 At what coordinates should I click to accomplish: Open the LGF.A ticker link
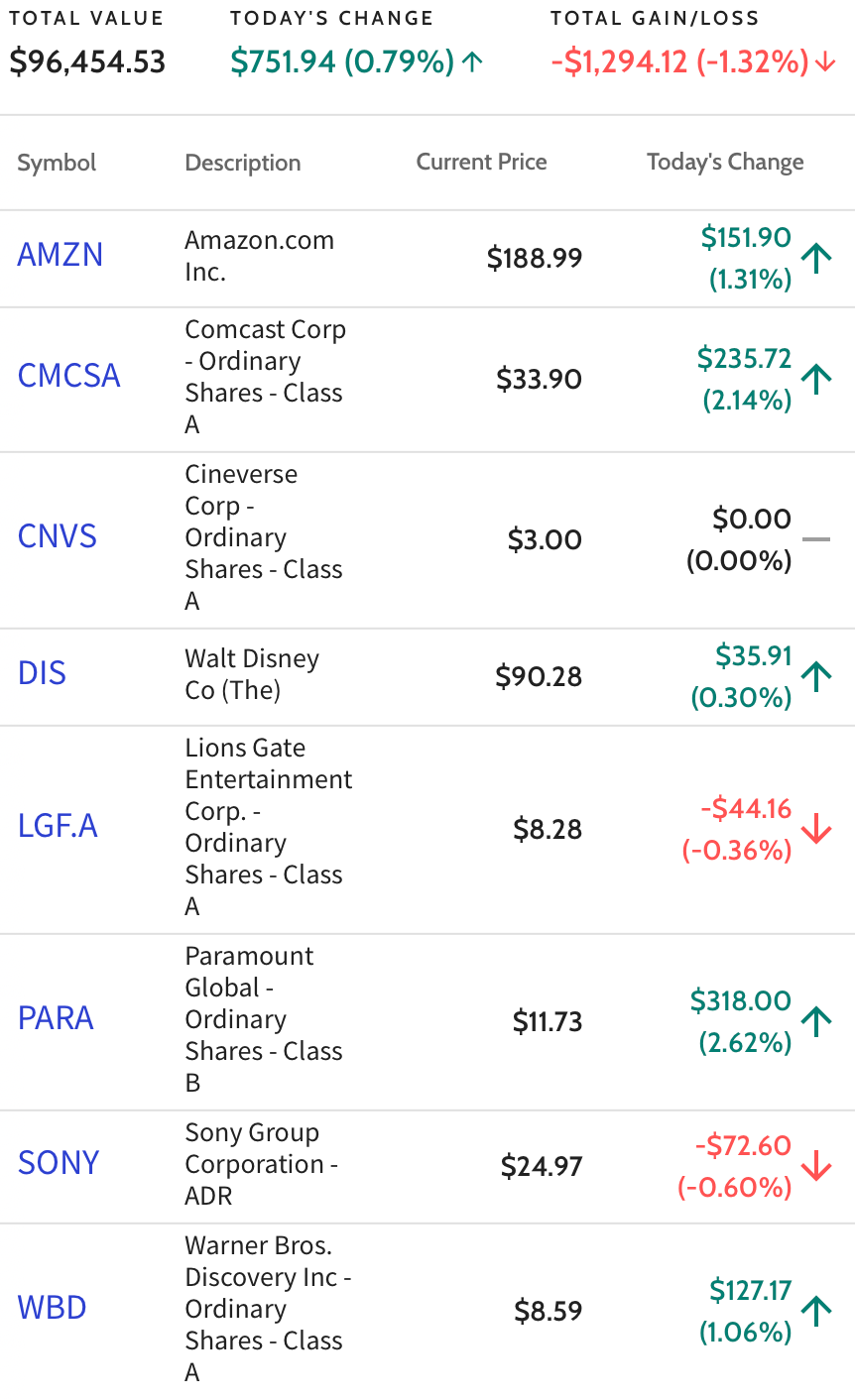click(x=58, y=826)
